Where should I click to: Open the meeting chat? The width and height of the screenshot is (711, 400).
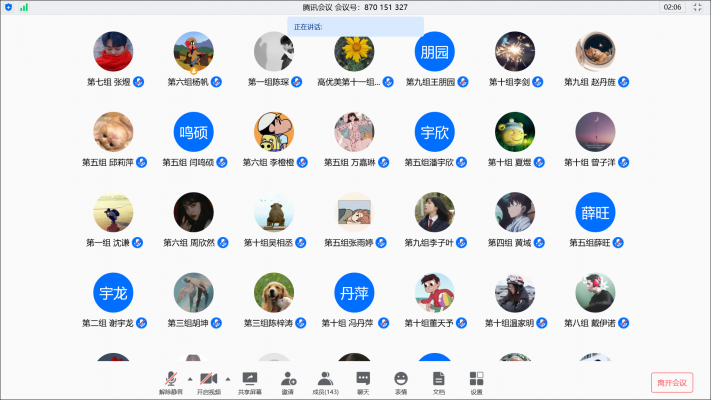pos(363,381)
